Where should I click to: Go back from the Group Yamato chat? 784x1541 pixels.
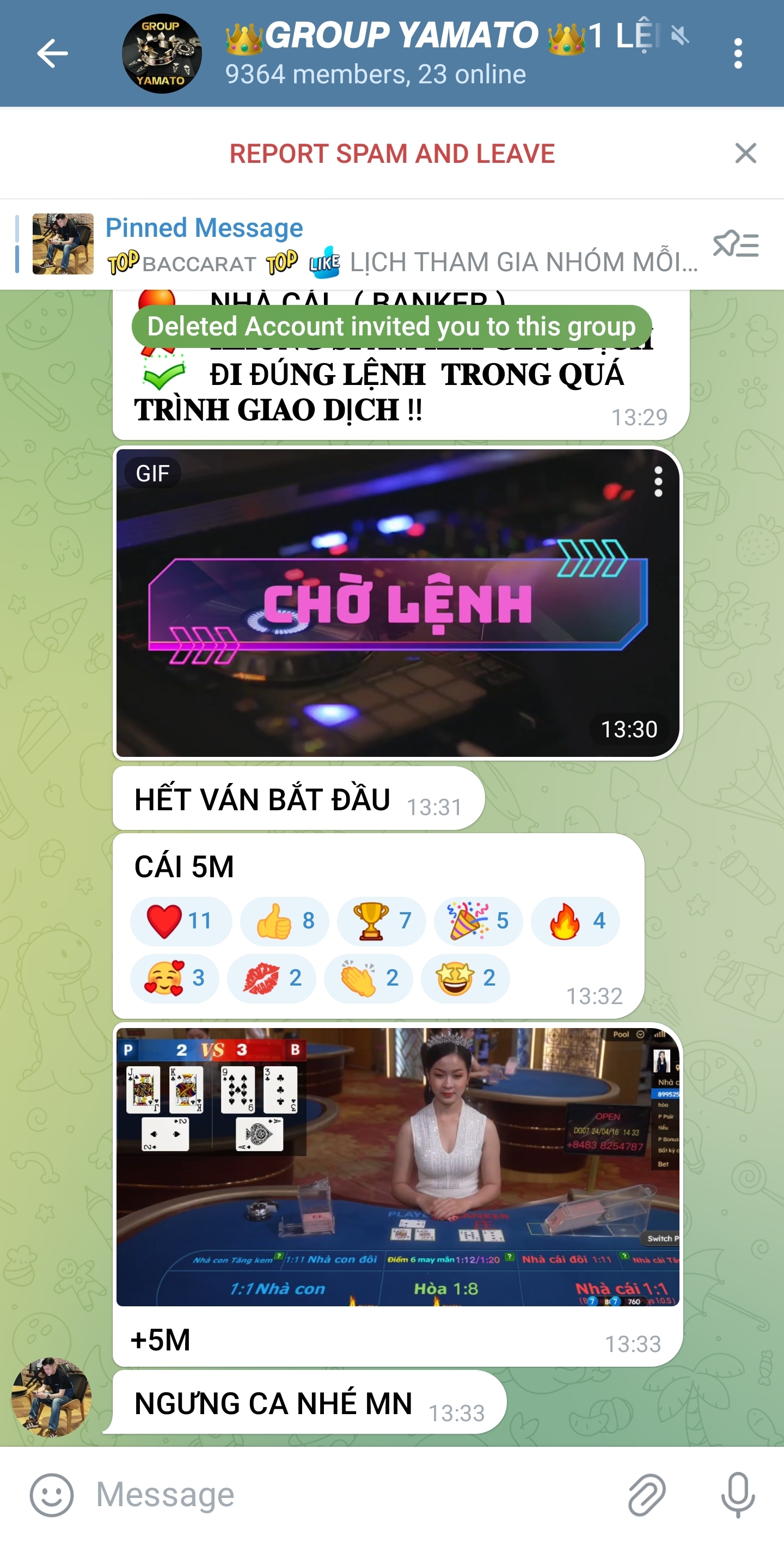[x=52, y=54]
